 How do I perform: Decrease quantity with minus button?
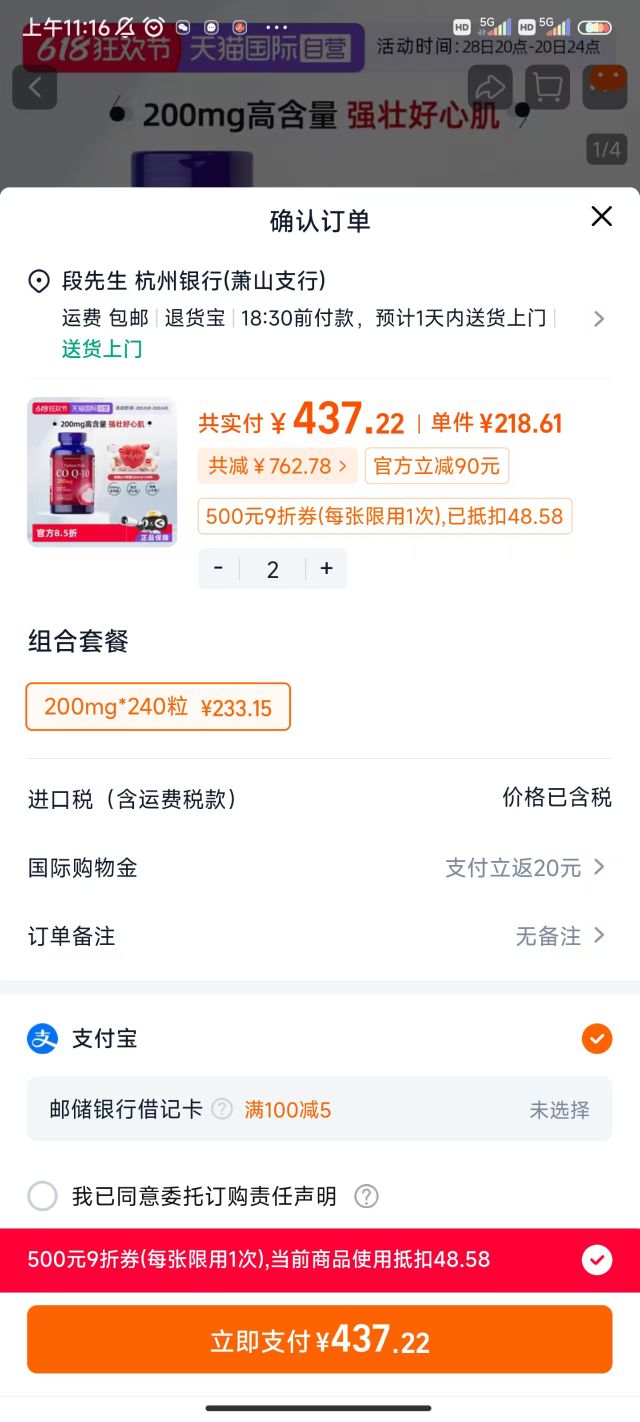pos(218,569)
